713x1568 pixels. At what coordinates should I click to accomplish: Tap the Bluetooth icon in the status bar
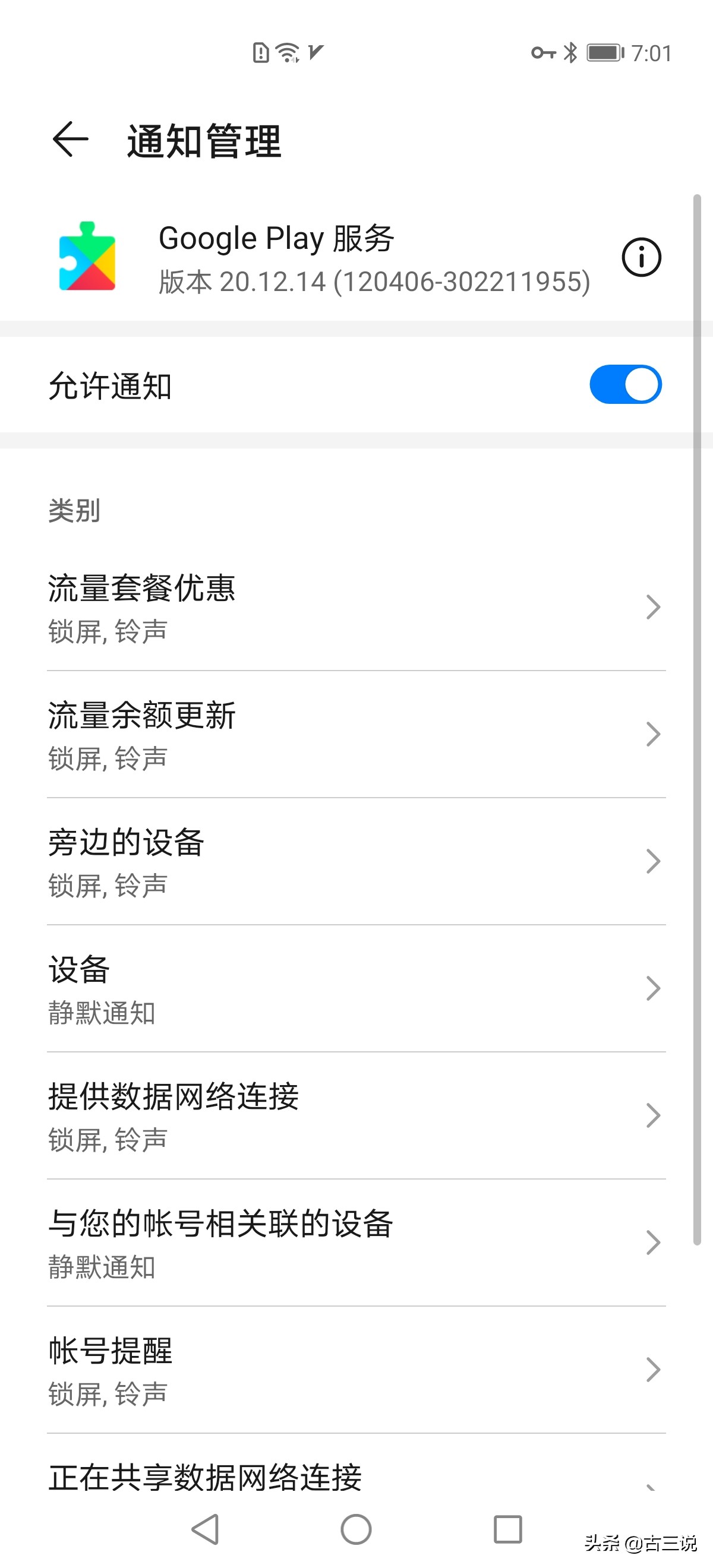[x=571, y=52]
